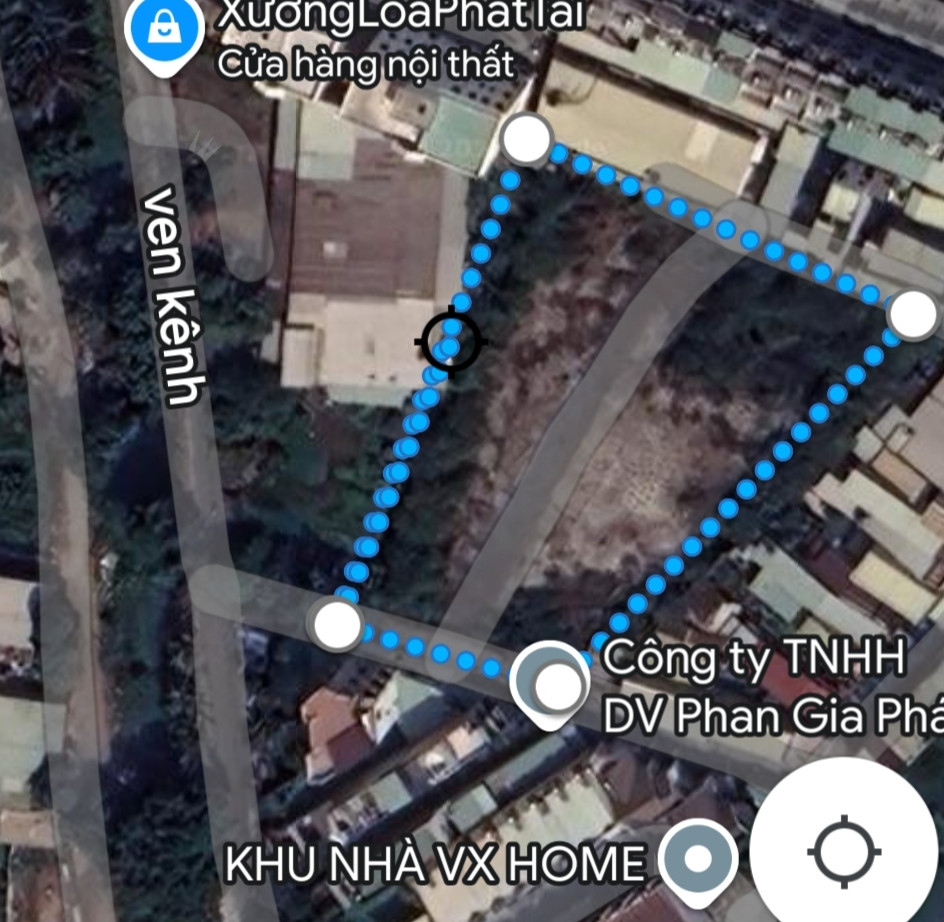Open the KHU NHÀ VX HOME place pin
Screen dimensions: 944x922
[x=697, y=858]
